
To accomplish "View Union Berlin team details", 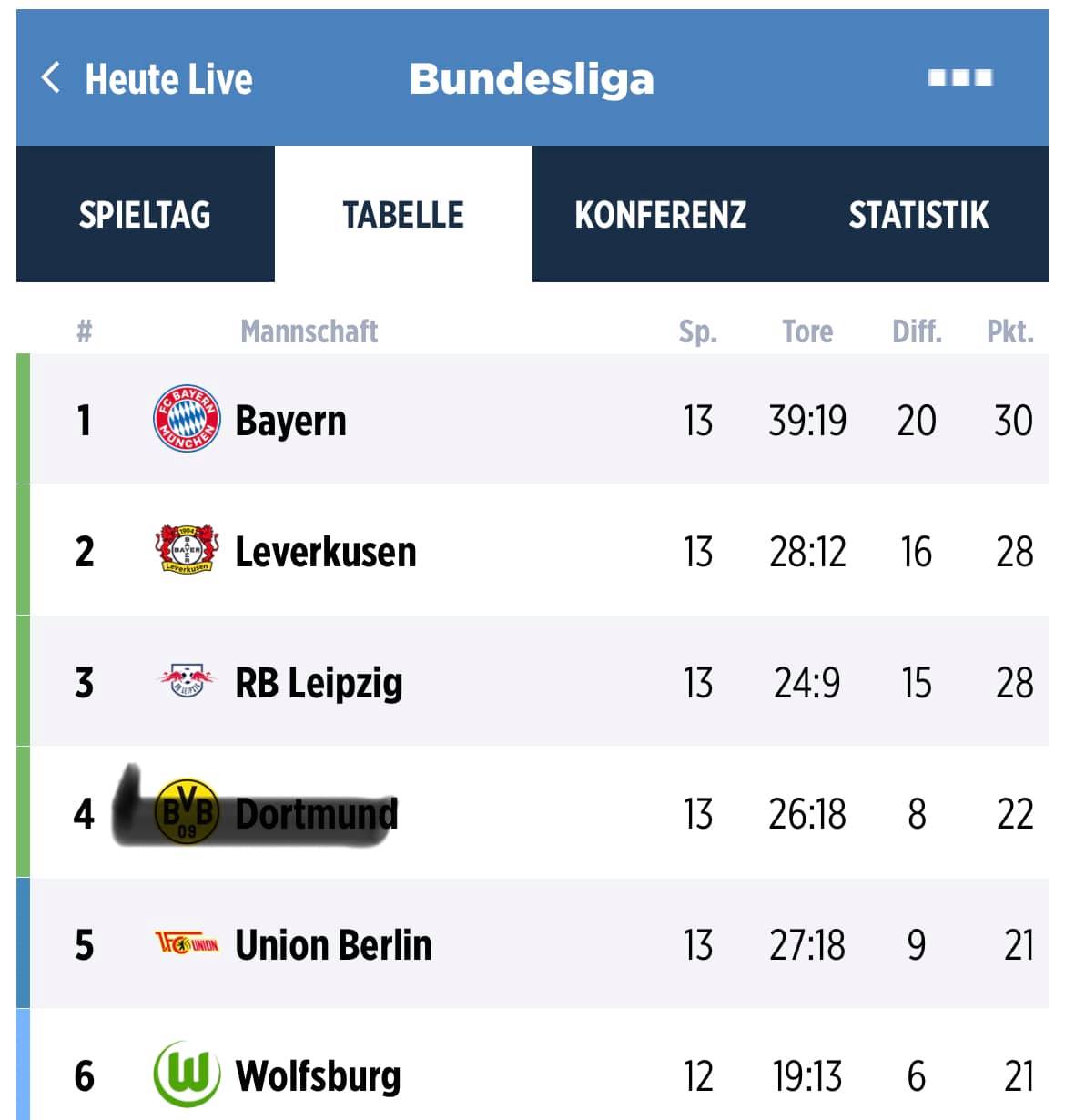I will (532, 944).
